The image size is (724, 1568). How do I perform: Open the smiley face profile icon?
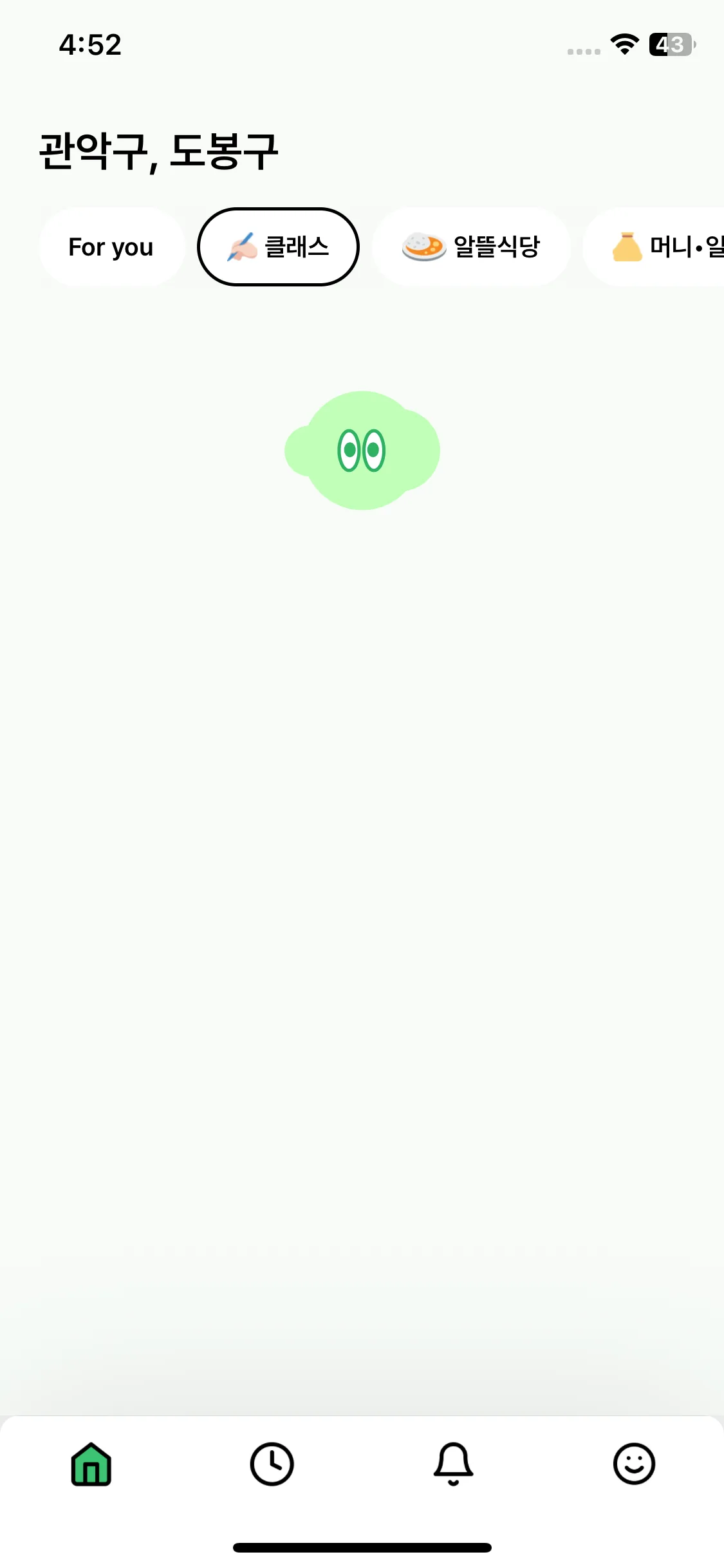point(634,1466)
